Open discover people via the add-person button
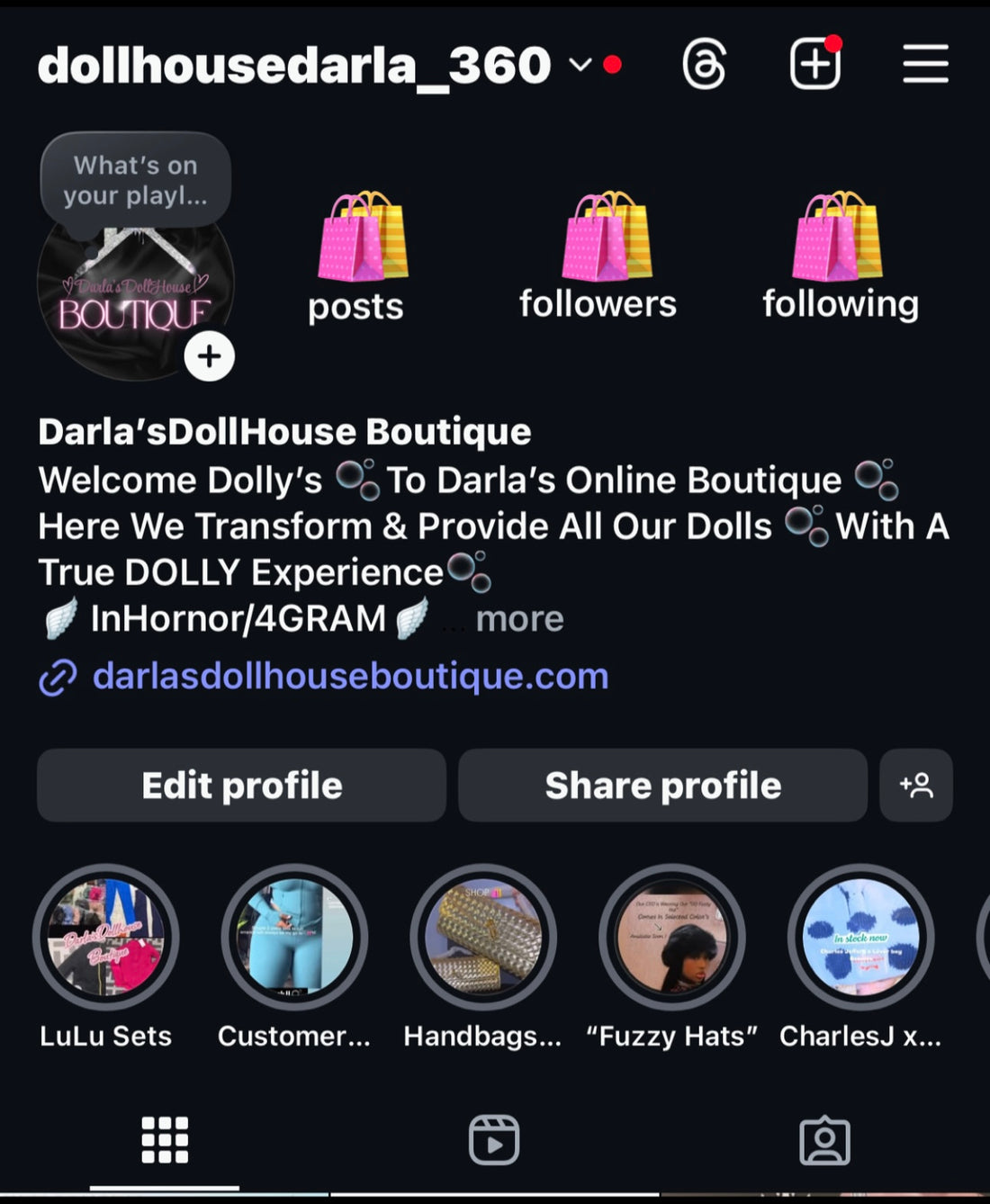 tap(916, 785)
